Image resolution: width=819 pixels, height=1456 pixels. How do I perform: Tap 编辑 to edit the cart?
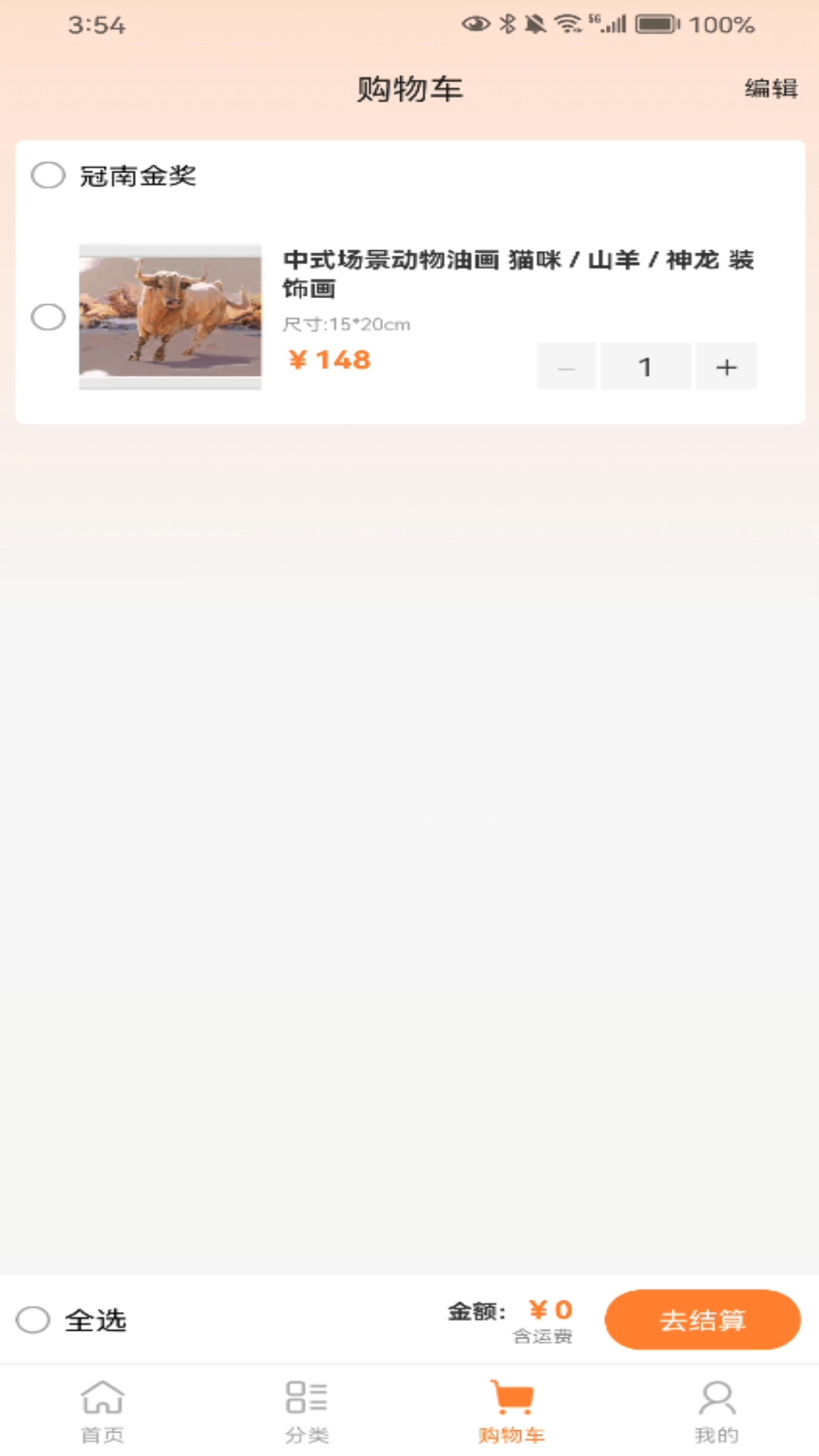(770, 88)
